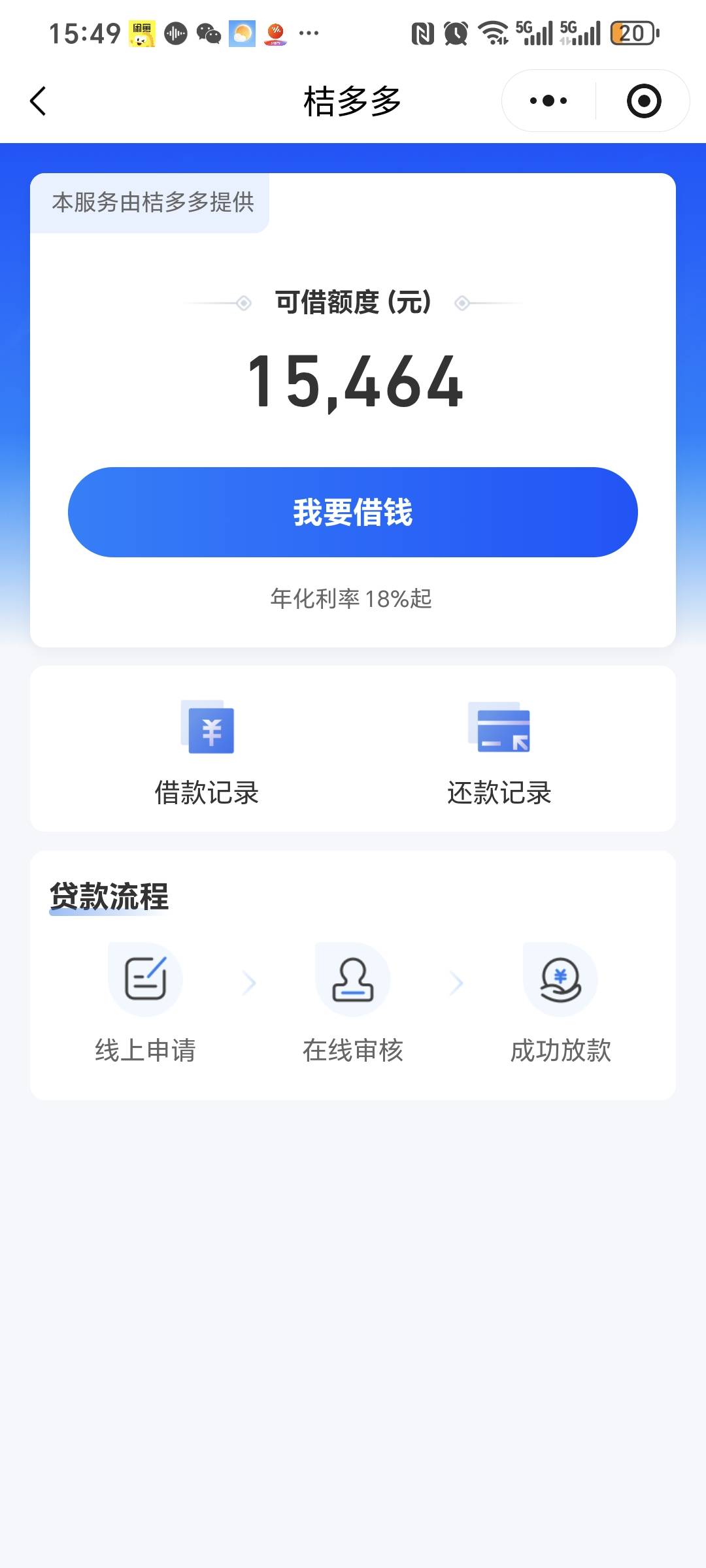The height and width of the screenshot is (1568, 706).
Task: Close the mini program with the circle icon
Action: point(643,101)
